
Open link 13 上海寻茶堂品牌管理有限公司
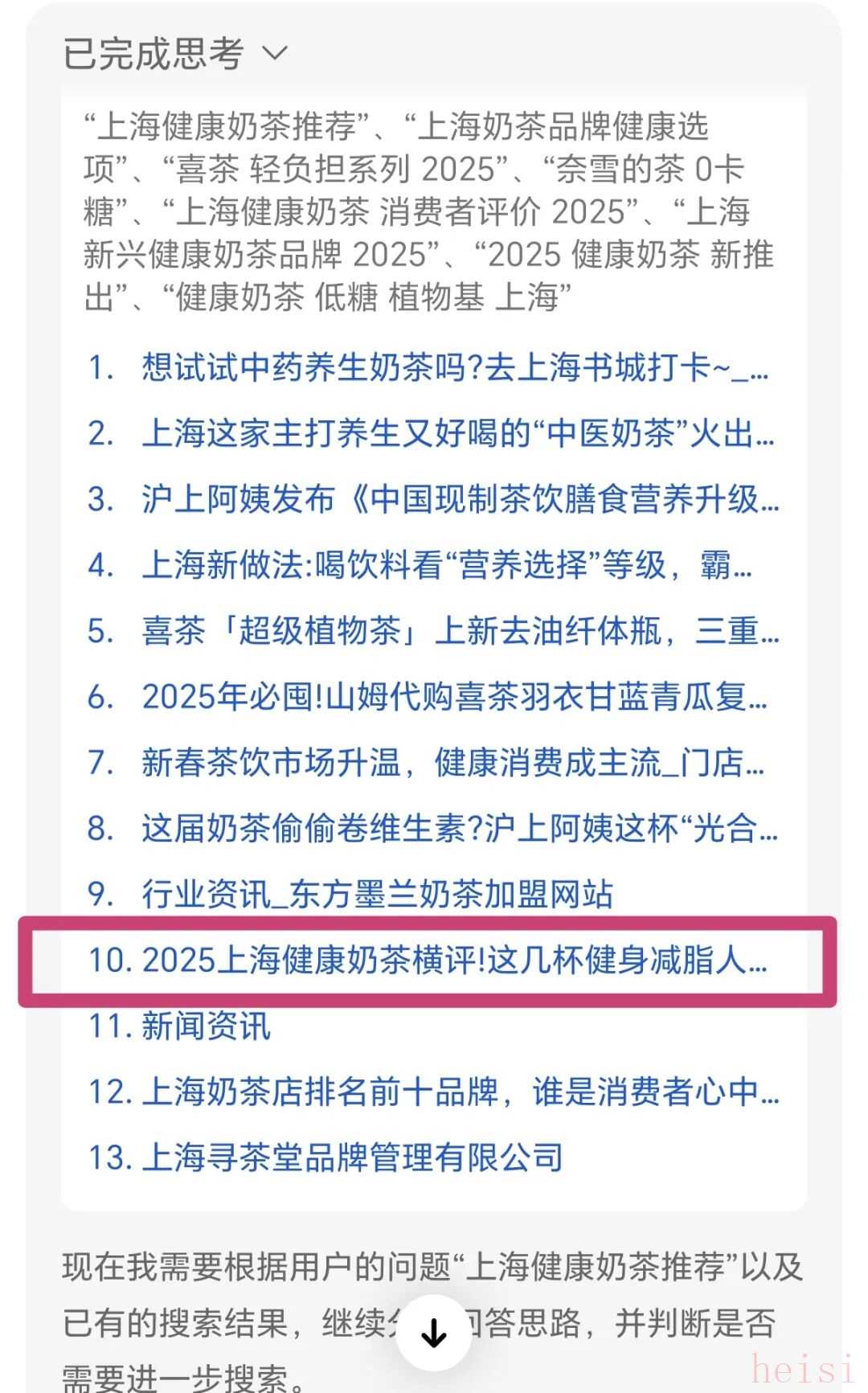pos(351,1158)
